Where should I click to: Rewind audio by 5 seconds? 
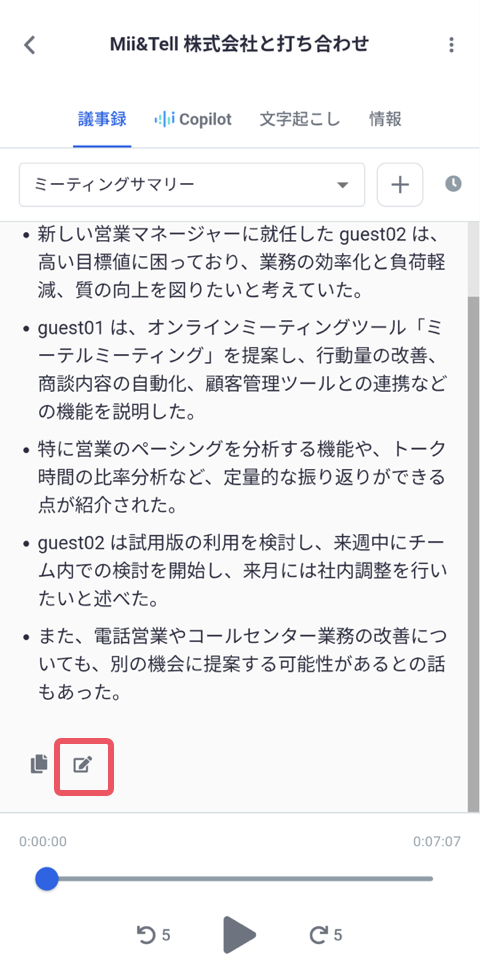click(154, 935)
